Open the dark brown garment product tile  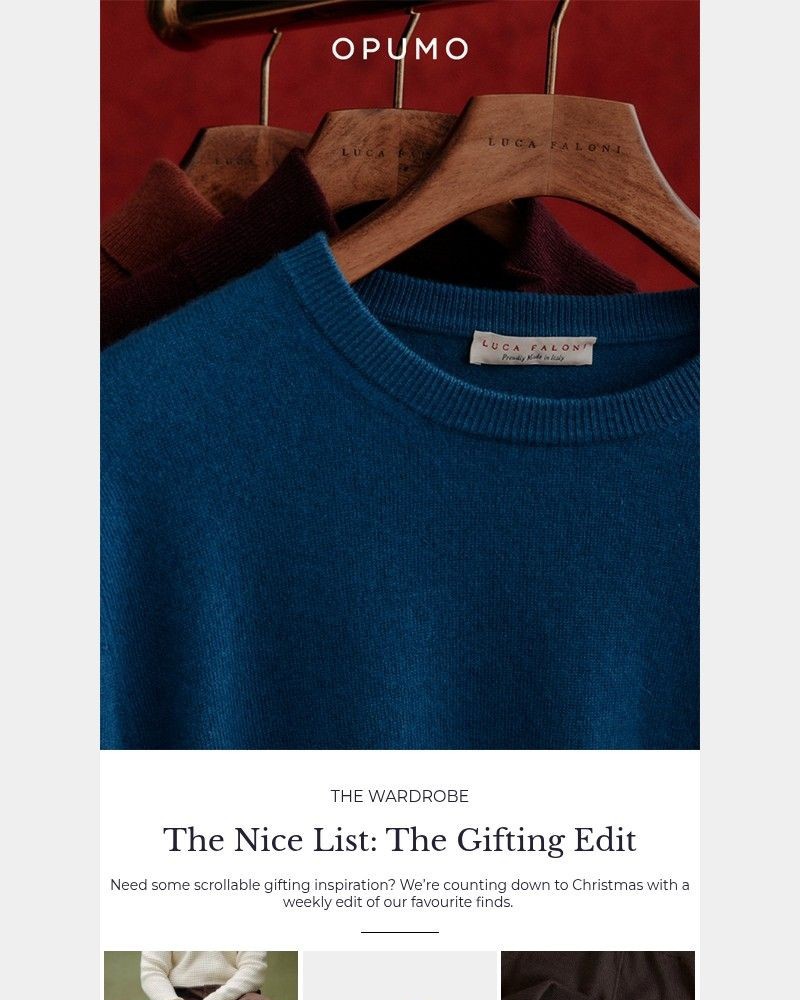[597, 976]
